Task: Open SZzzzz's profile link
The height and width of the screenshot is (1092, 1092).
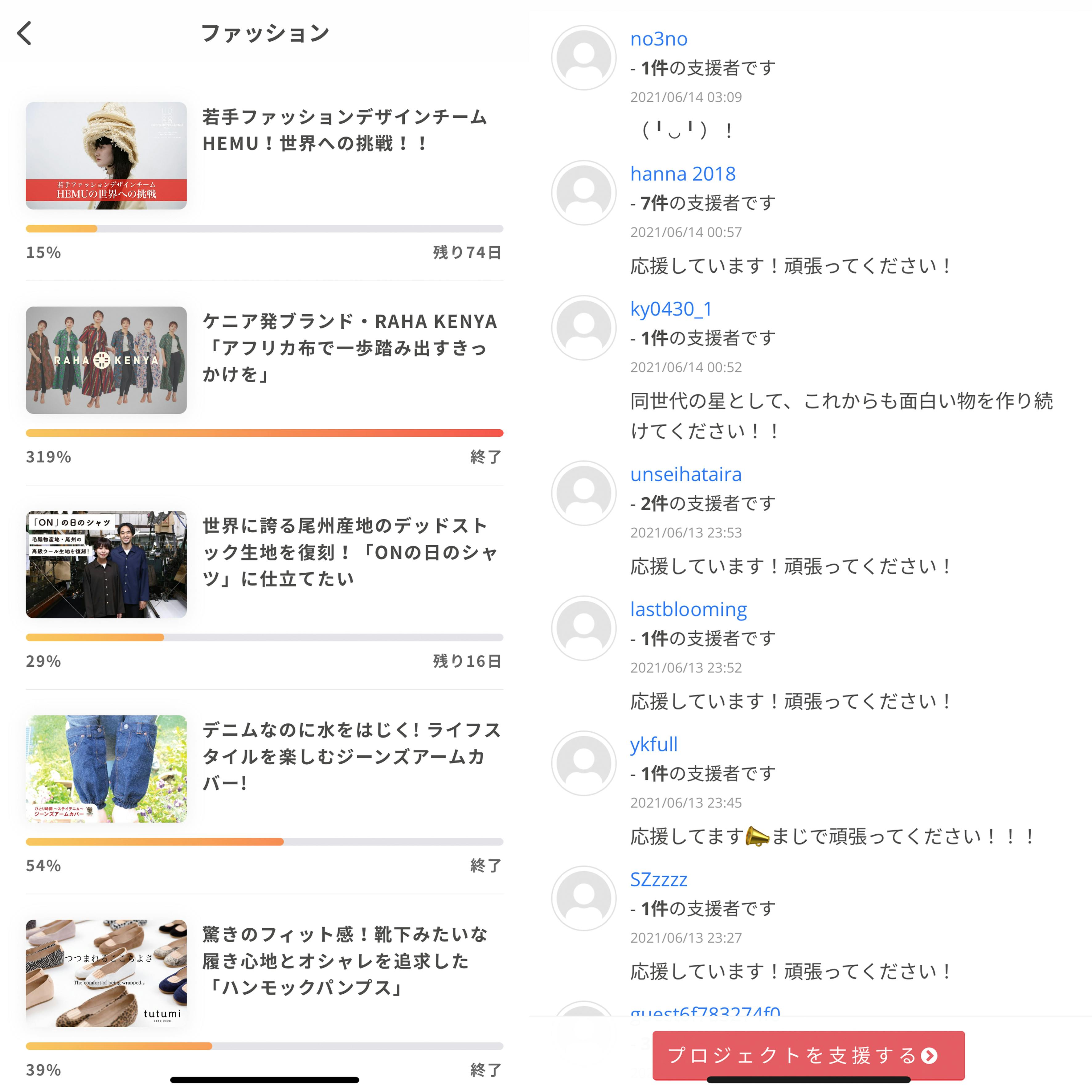Action: [x=658, y=879]
